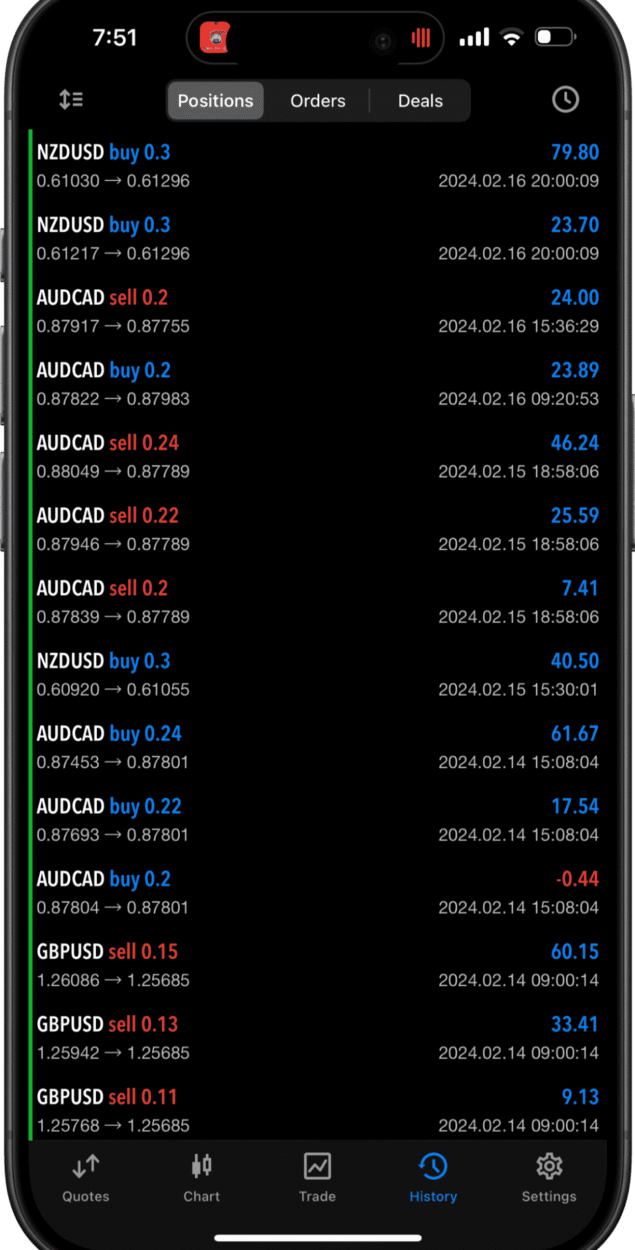Go to the Chart tab

pos(202,1177)
